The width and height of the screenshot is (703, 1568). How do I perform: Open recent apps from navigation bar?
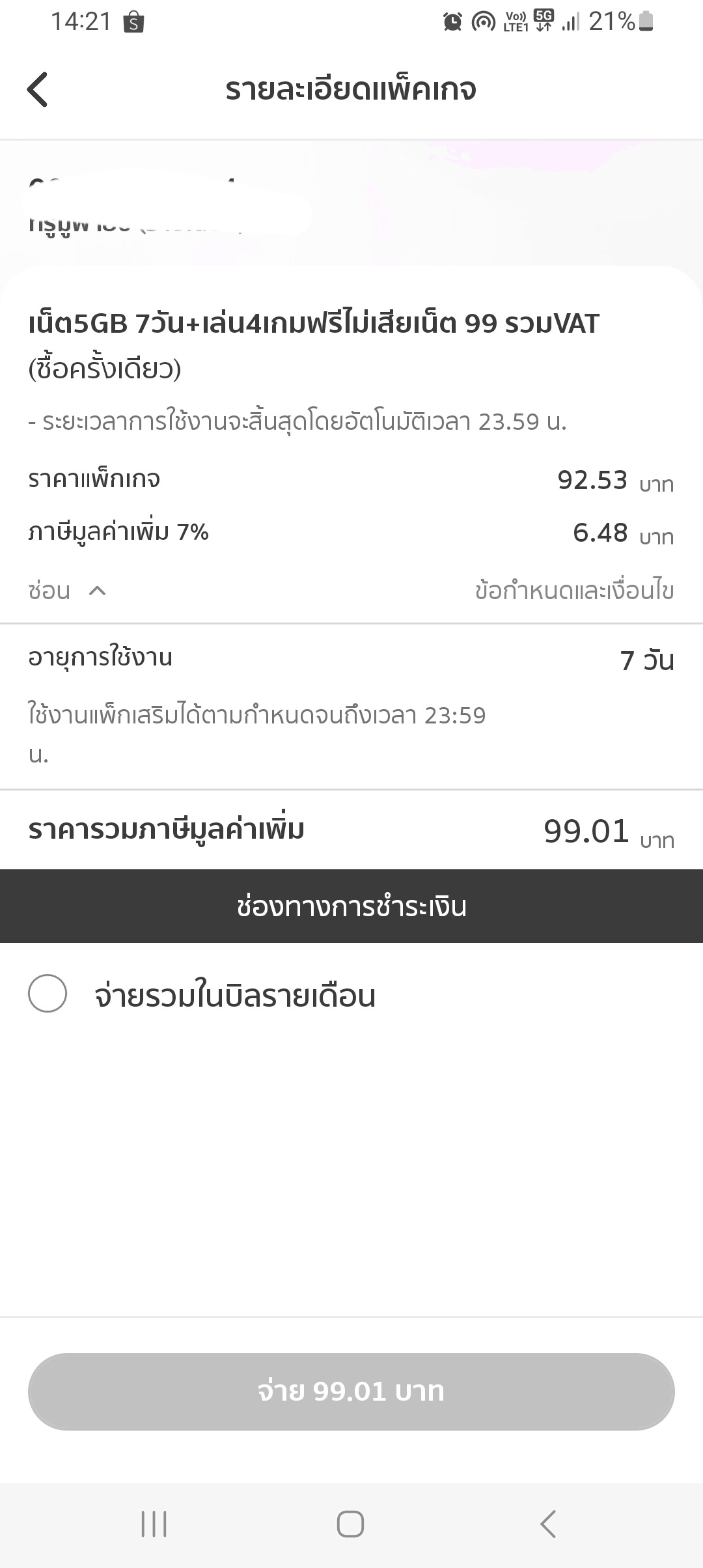coord(154,1524)
